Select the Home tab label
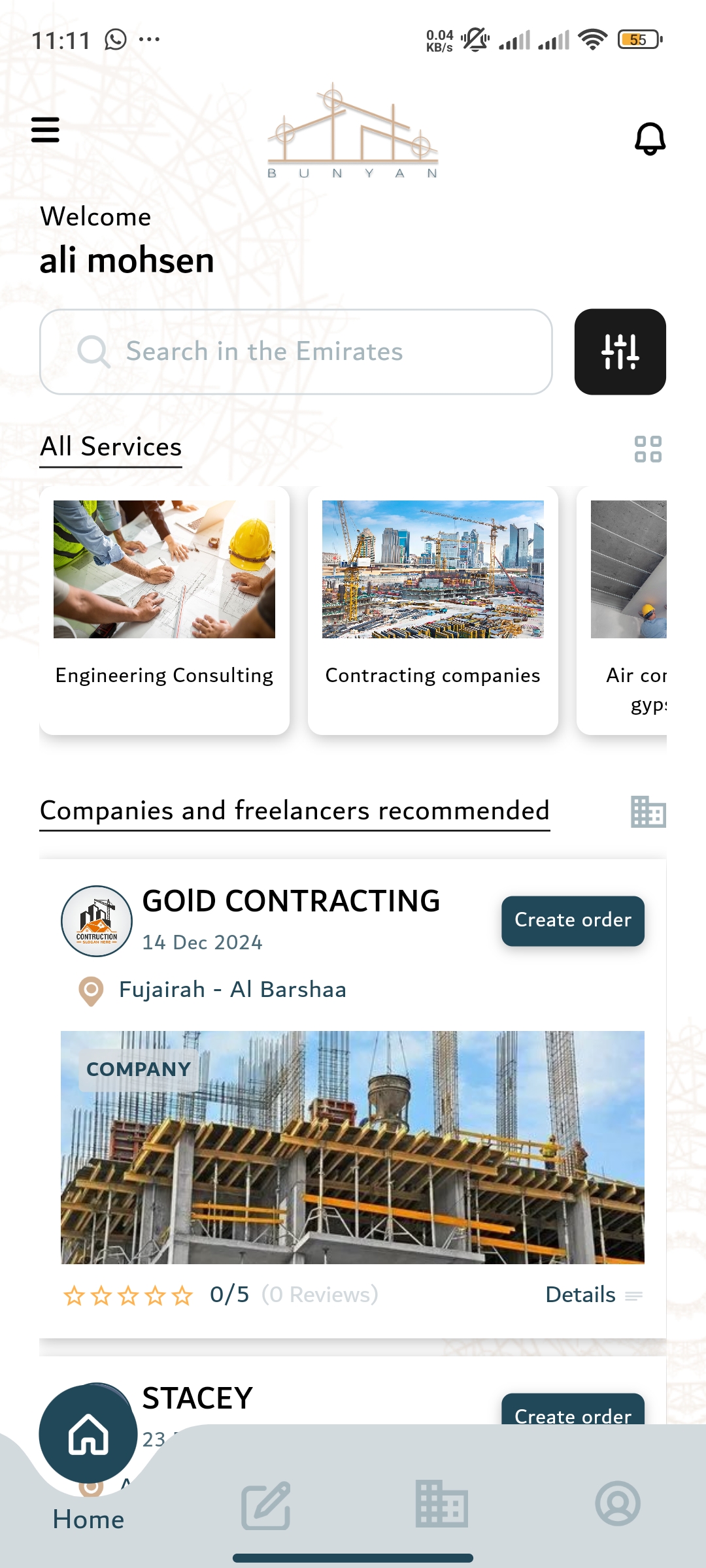706x1568 pixels. click(x=88, y=1520)
